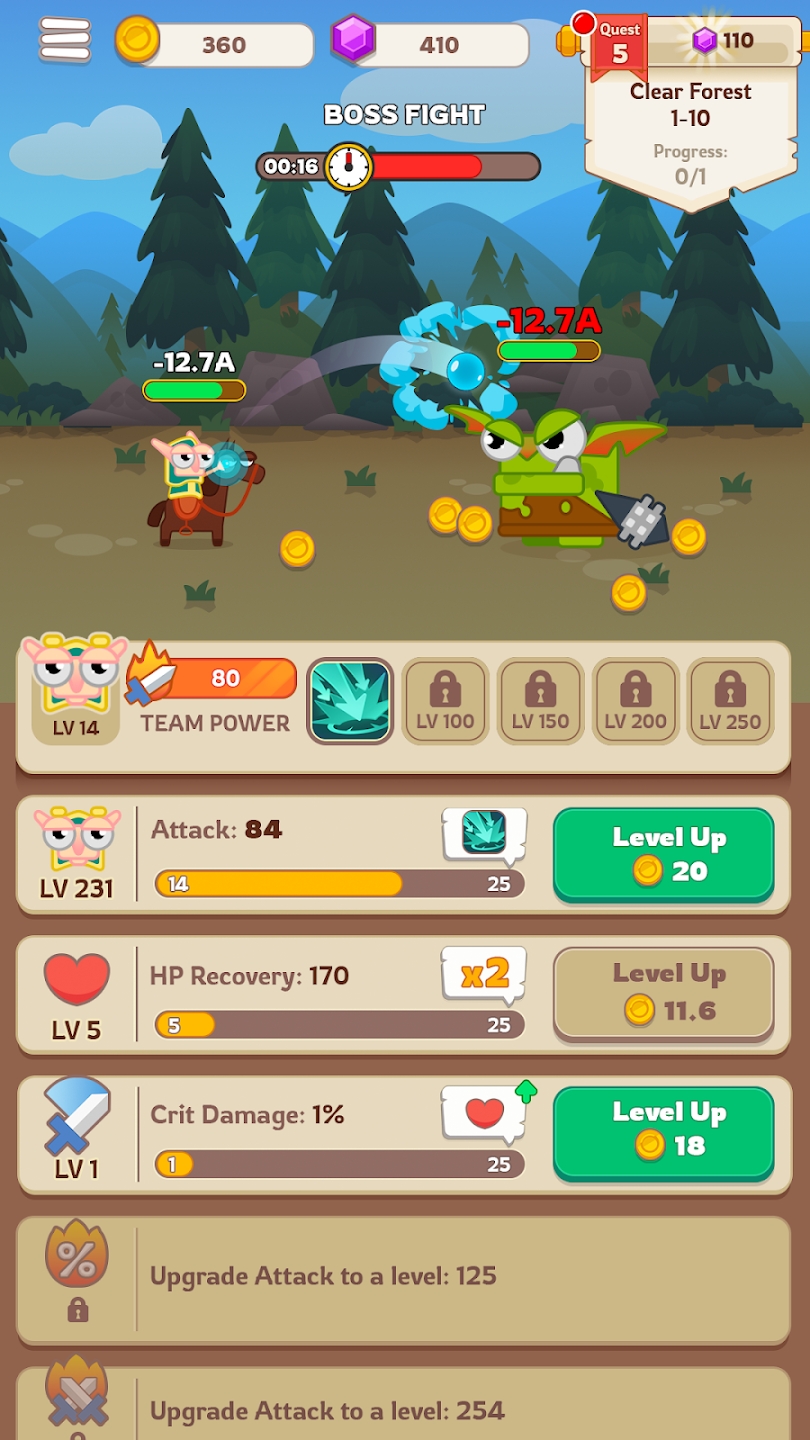The height and width of the screenshot is (1440, 810).
Task: Tap the x2 bubble on HP Recovery
Action: [x=484, y=973]
